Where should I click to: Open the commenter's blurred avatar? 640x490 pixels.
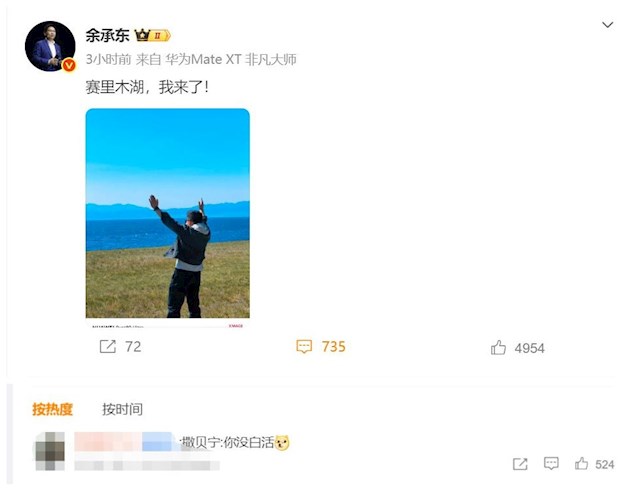(x=50, y=451)
